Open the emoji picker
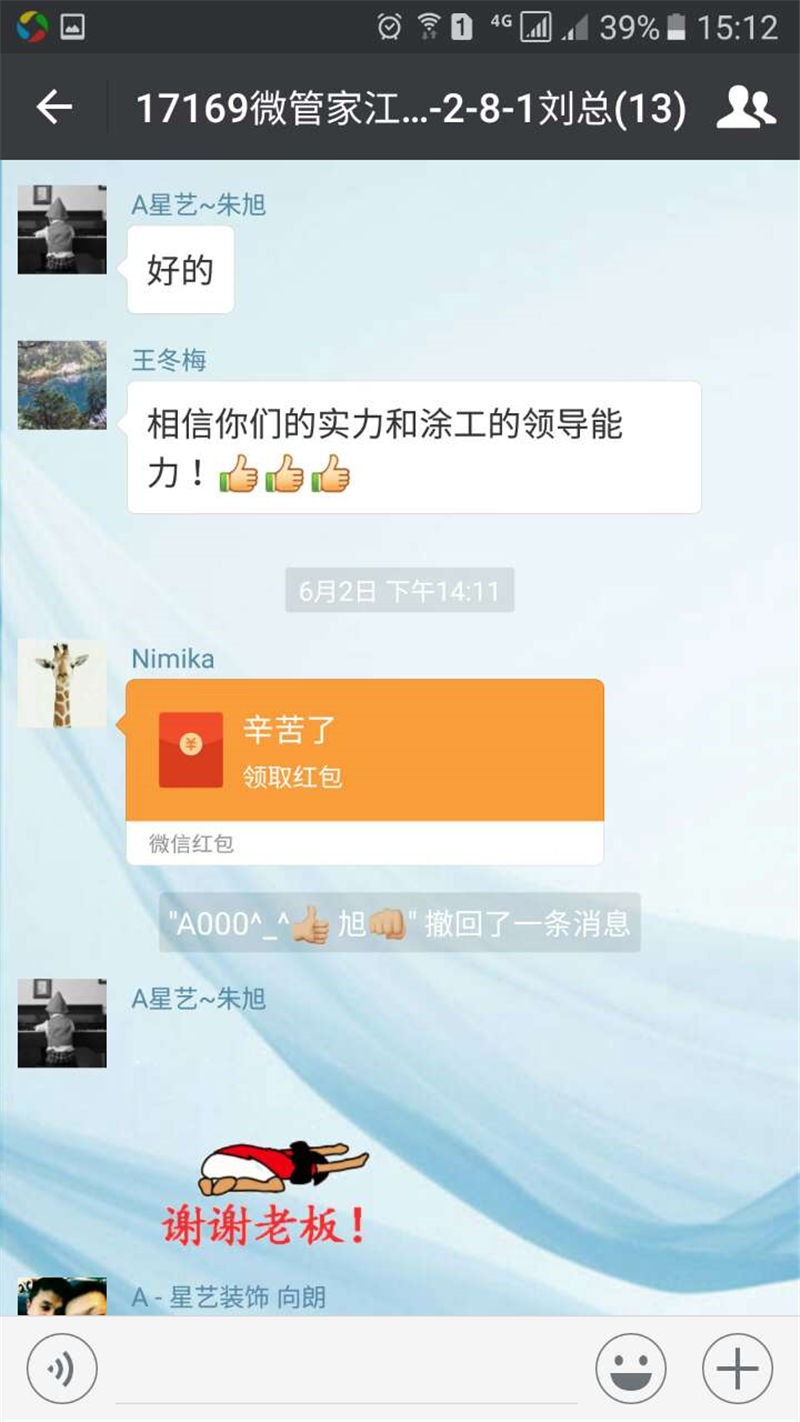800x1422 pixels. click(x=631, y=1369)
